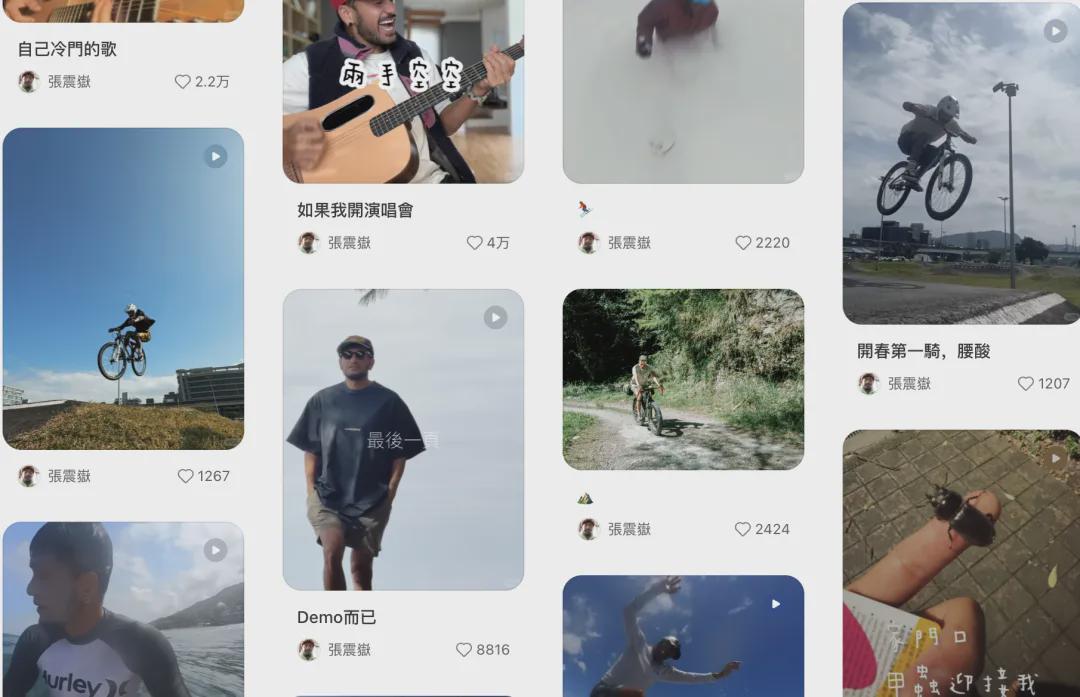Open the 開春第一騎,腰酸 bike video
Viewport: 1080px width, 697px height.
tap(961, 163)
